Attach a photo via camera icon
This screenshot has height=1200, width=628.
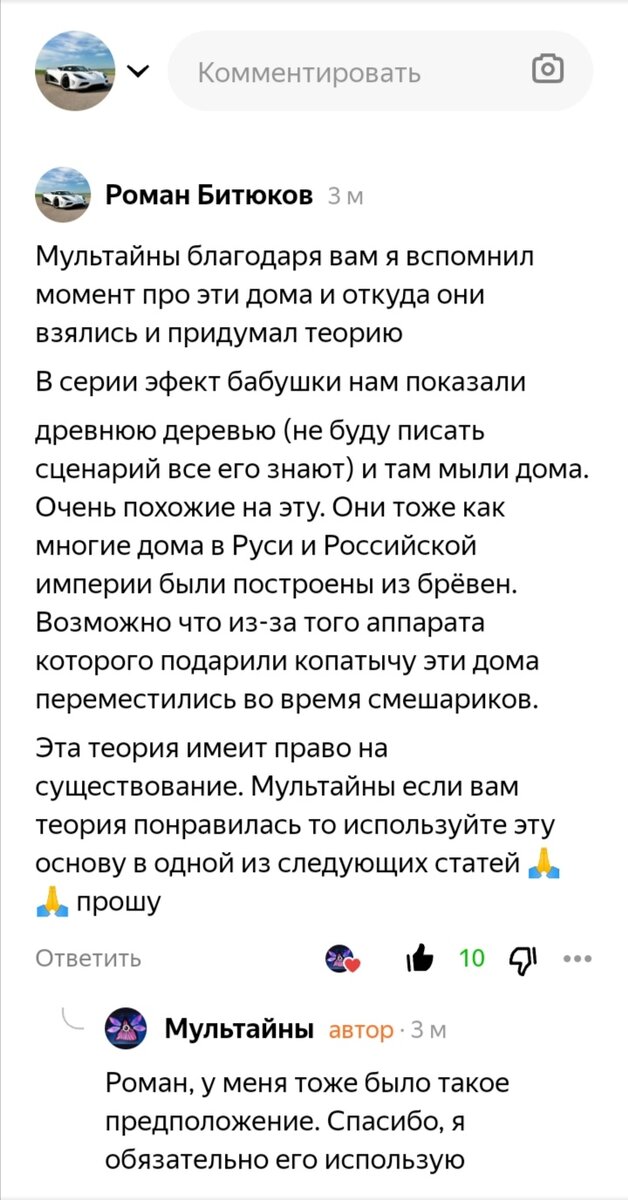(547, 70)
